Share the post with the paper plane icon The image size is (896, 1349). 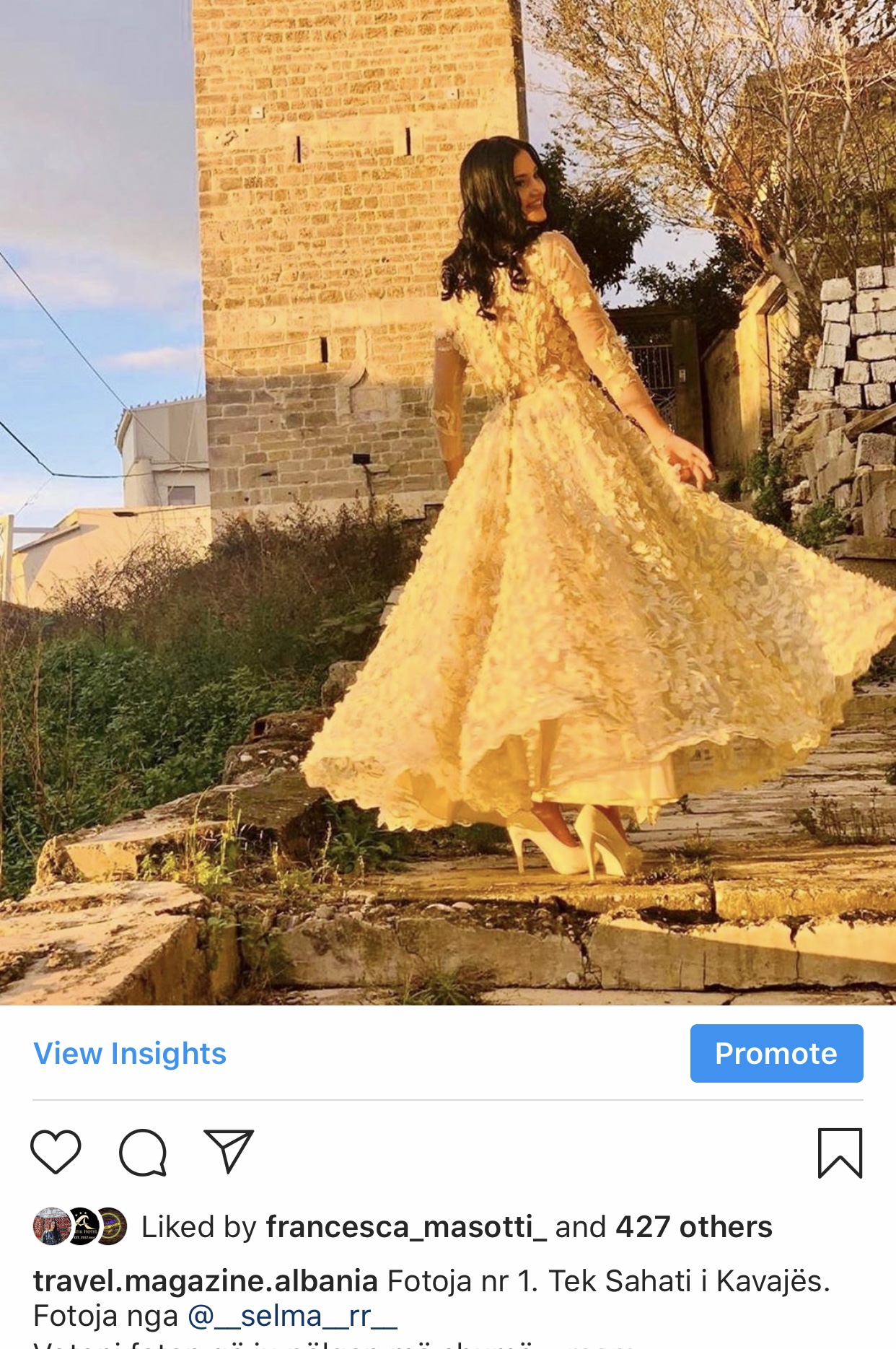[x=229, y=1151]
